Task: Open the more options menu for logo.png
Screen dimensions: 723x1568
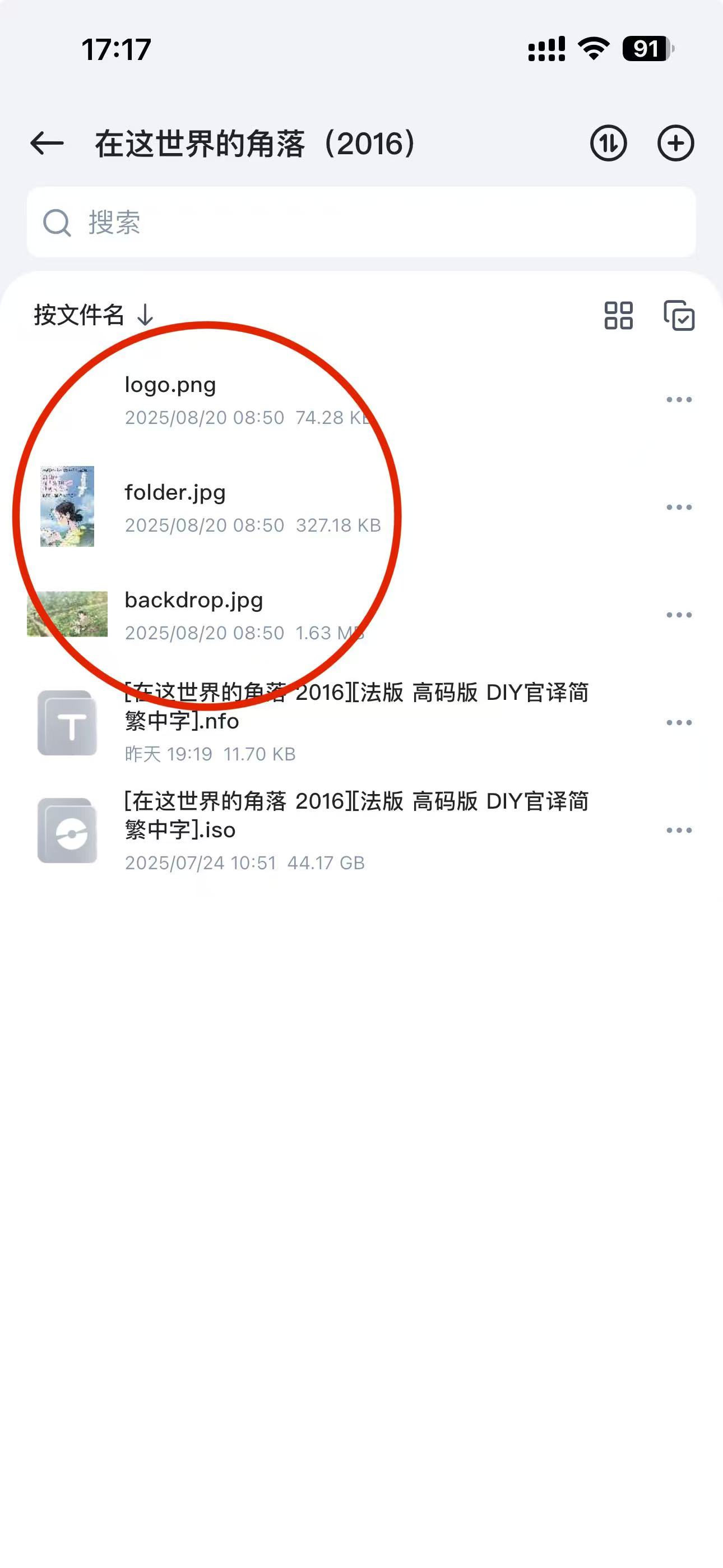Action: (x=679, y=399)
